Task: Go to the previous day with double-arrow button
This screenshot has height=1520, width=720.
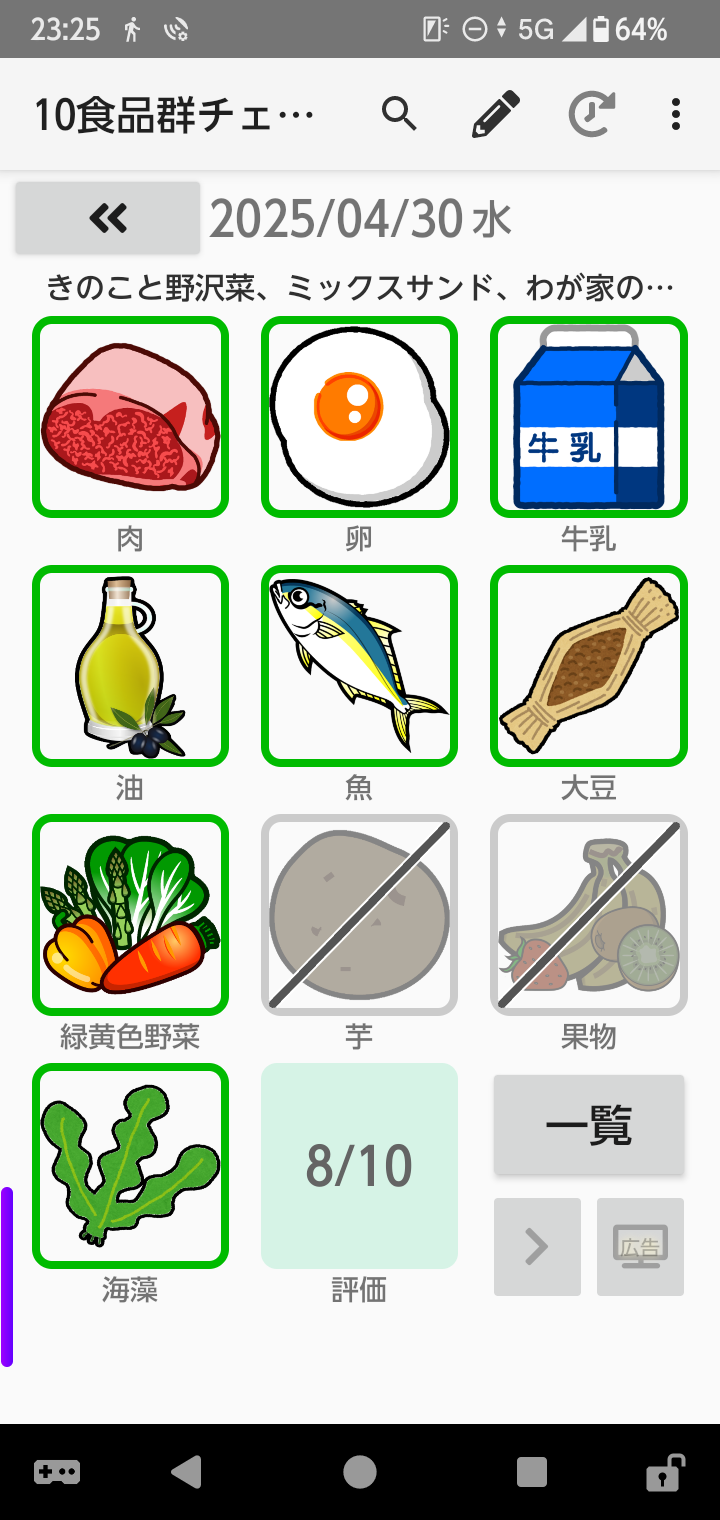Action: [x=108, y=217]
